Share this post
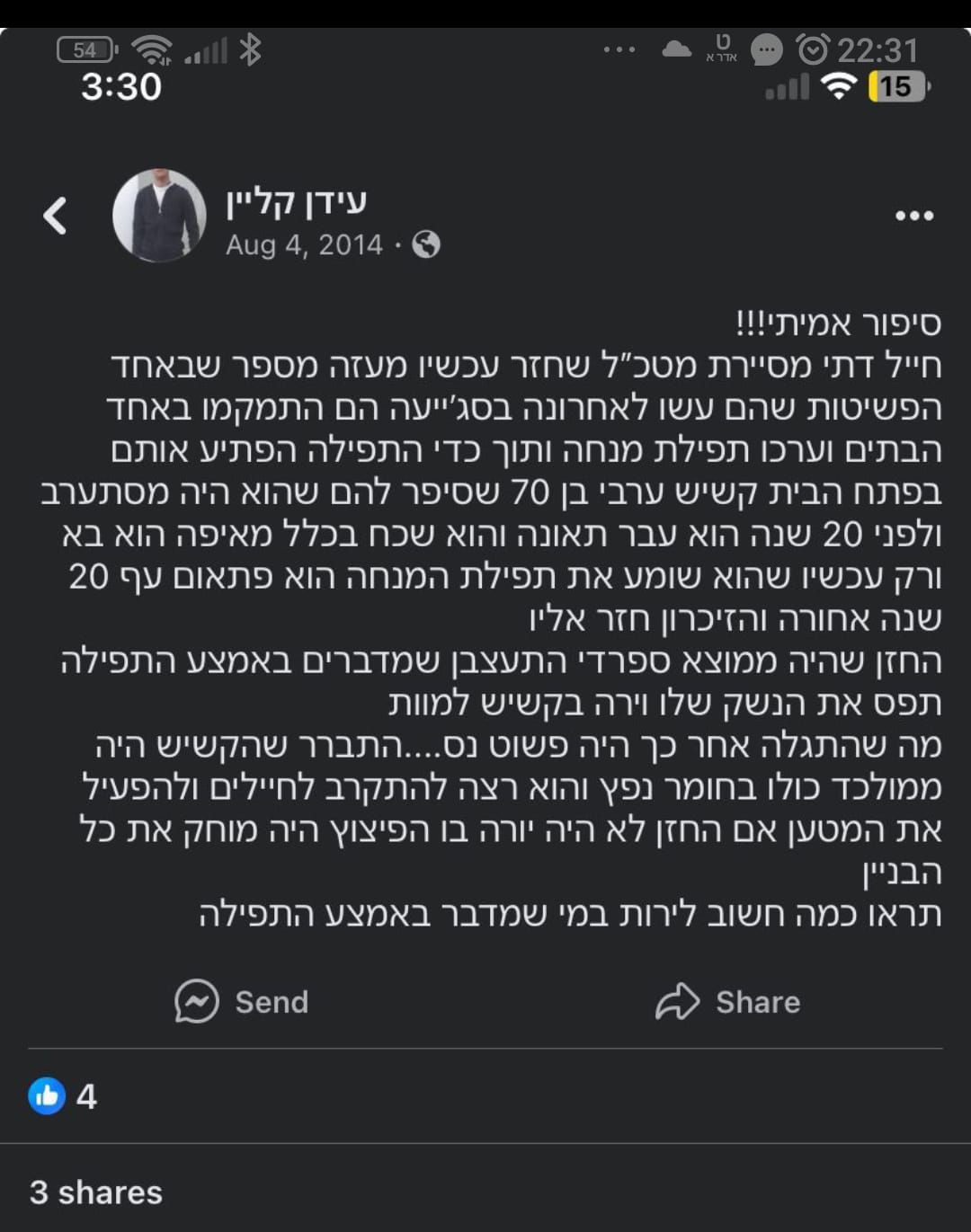 (728, 1001)
